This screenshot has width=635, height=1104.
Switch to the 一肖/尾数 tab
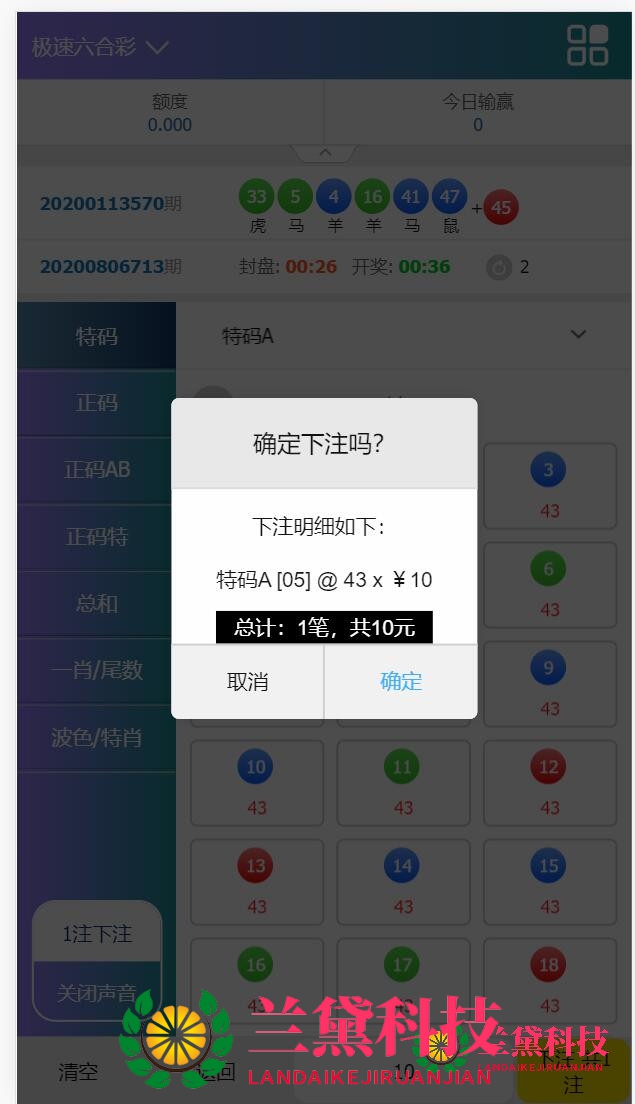tap(97, 670)
